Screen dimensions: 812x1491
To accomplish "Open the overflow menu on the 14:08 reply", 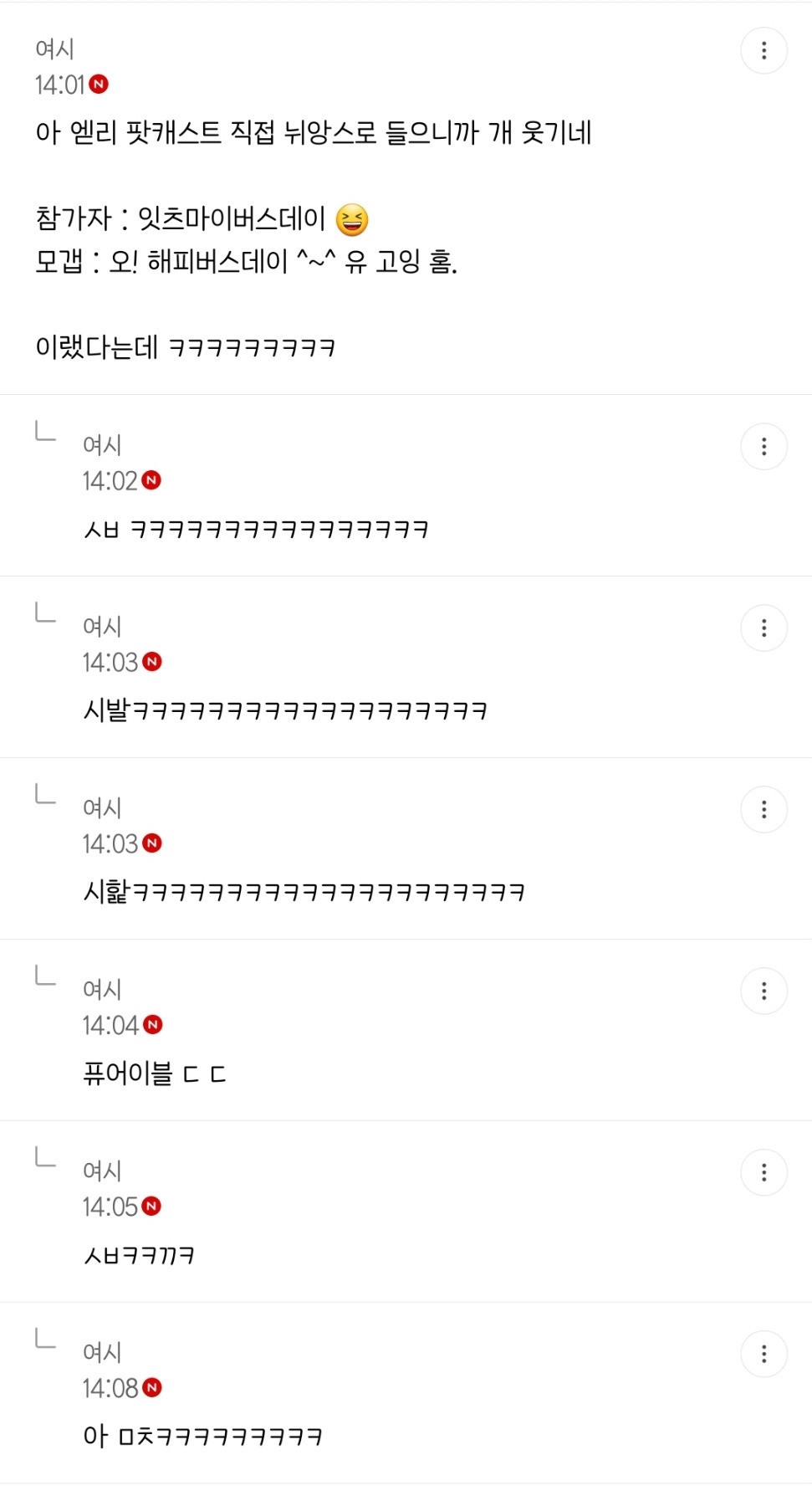I will pos(763,1355).
